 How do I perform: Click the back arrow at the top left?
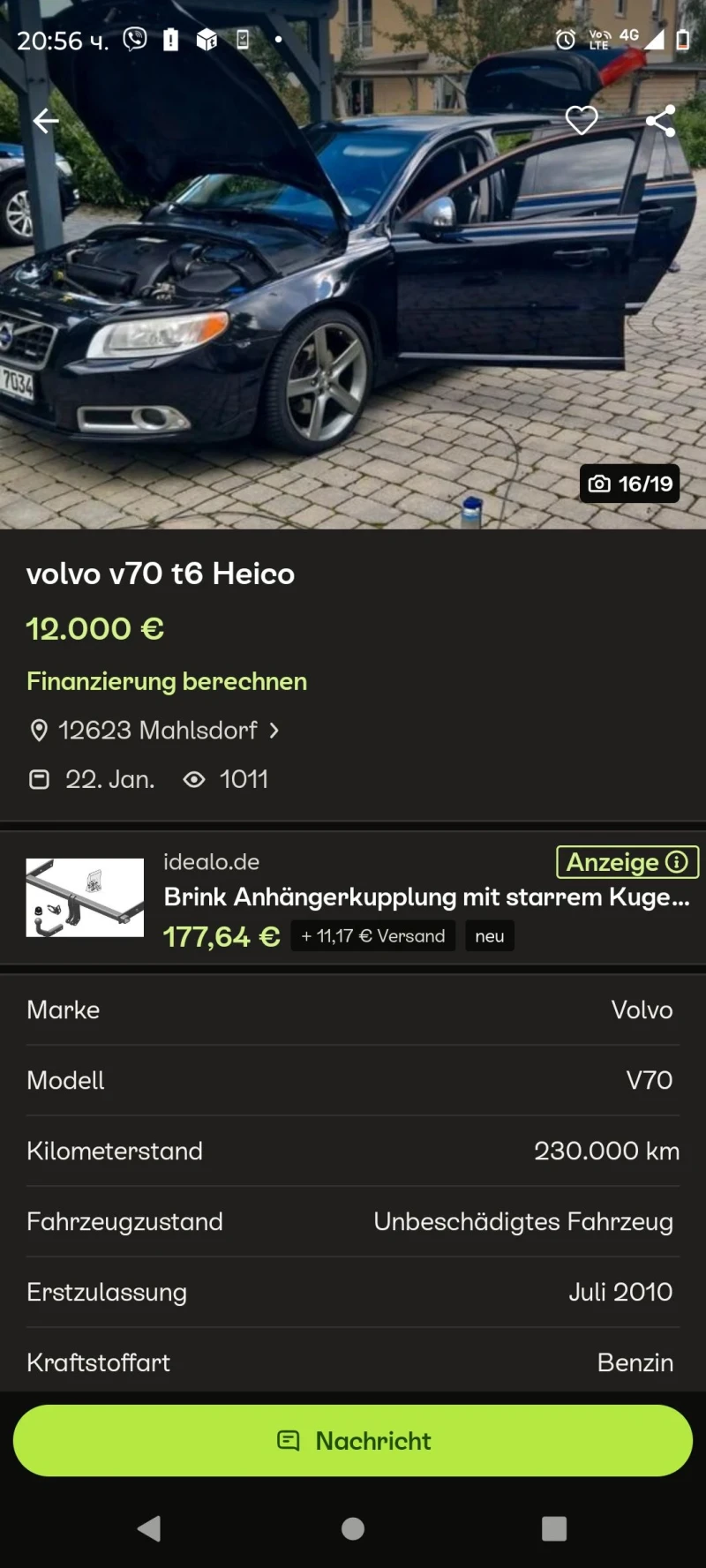[x=45, y=121]
